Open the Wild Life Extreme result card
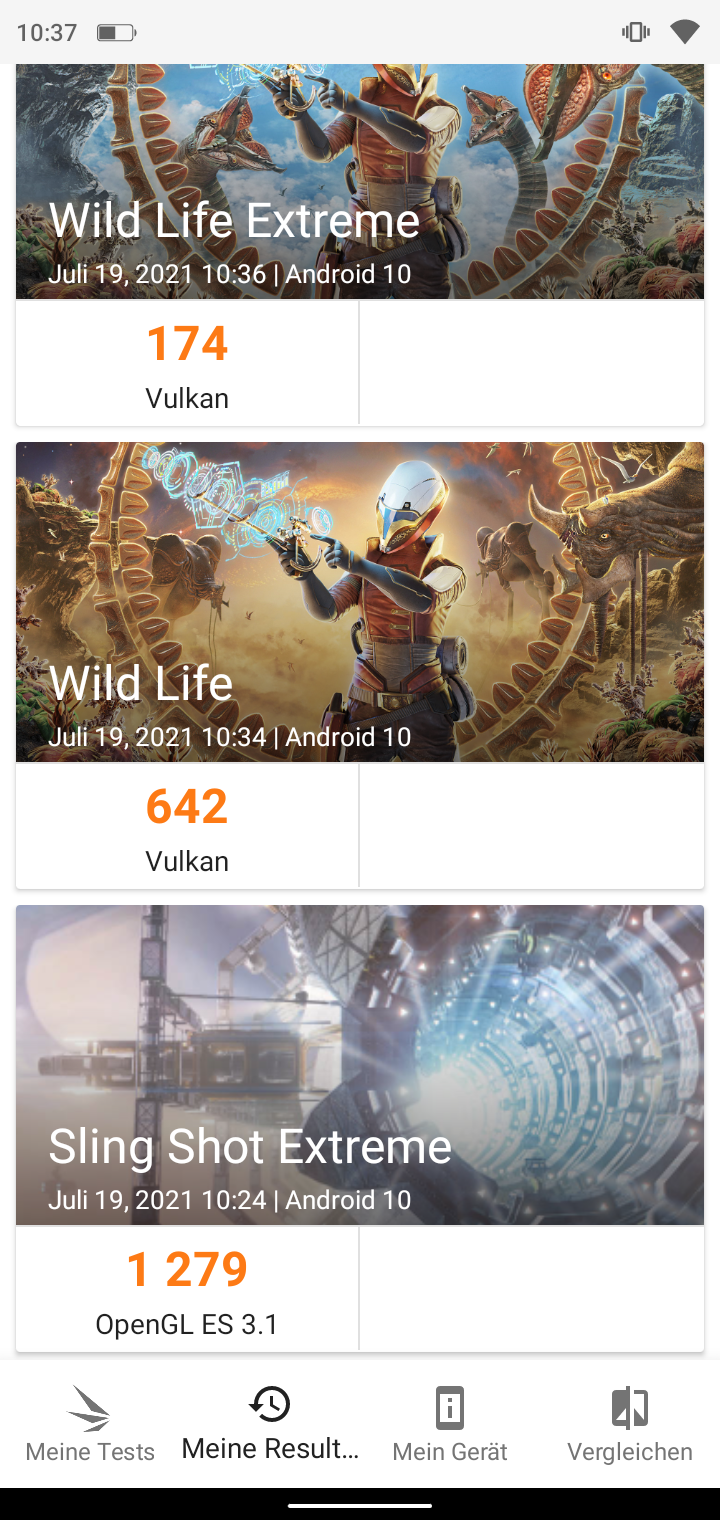720x1520 pixels. 360,245
